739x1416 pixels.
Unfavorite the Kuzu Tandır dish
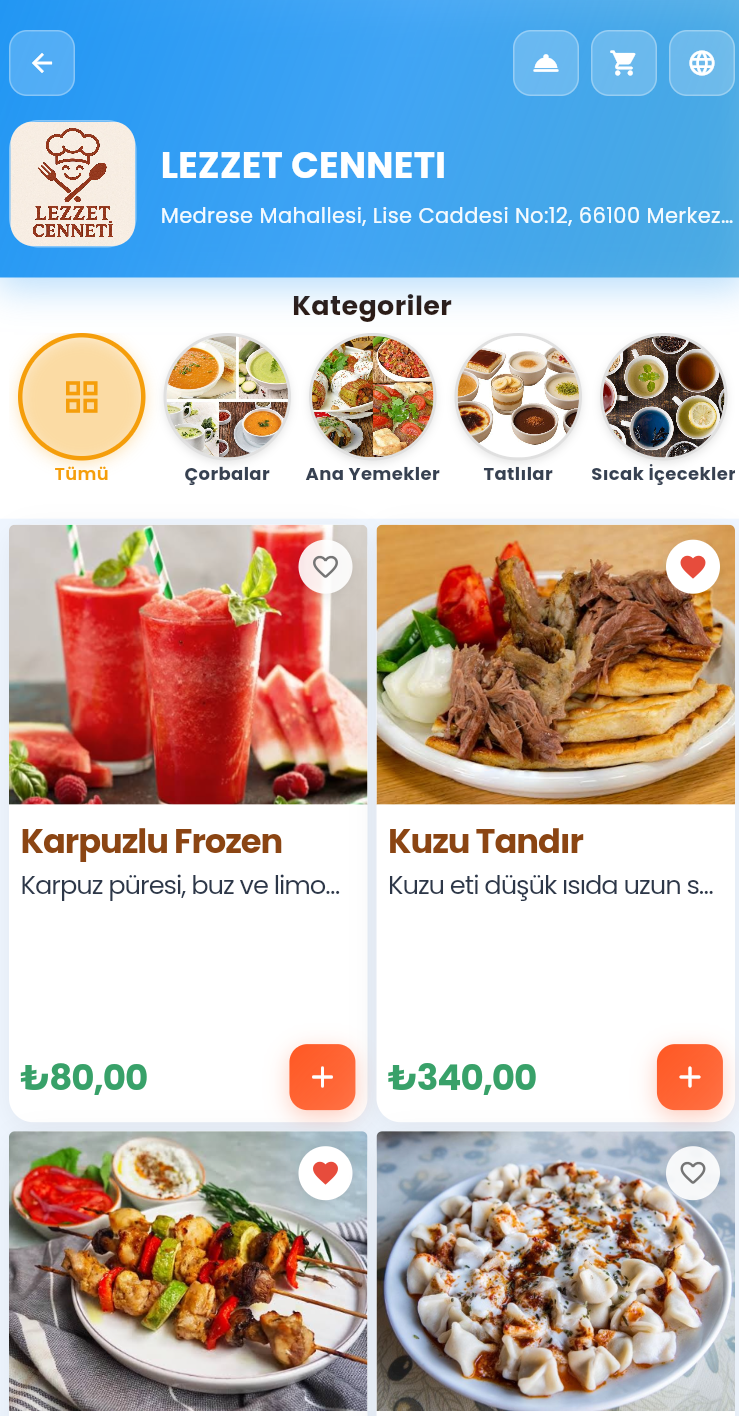point(693,566)
